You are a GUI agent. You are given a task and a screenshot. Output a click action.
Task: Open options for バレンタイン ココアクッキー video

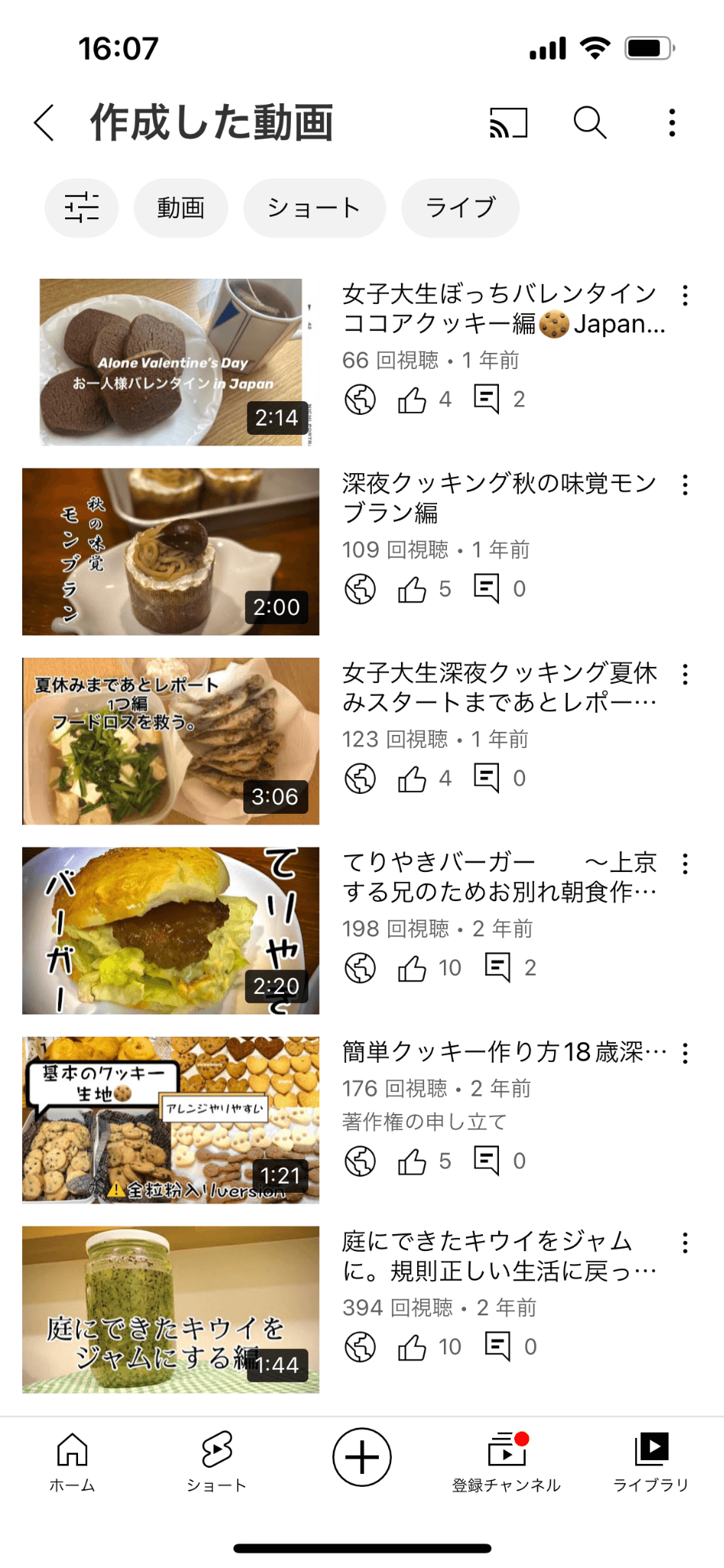pyautogui.click(x=685, y=296)
